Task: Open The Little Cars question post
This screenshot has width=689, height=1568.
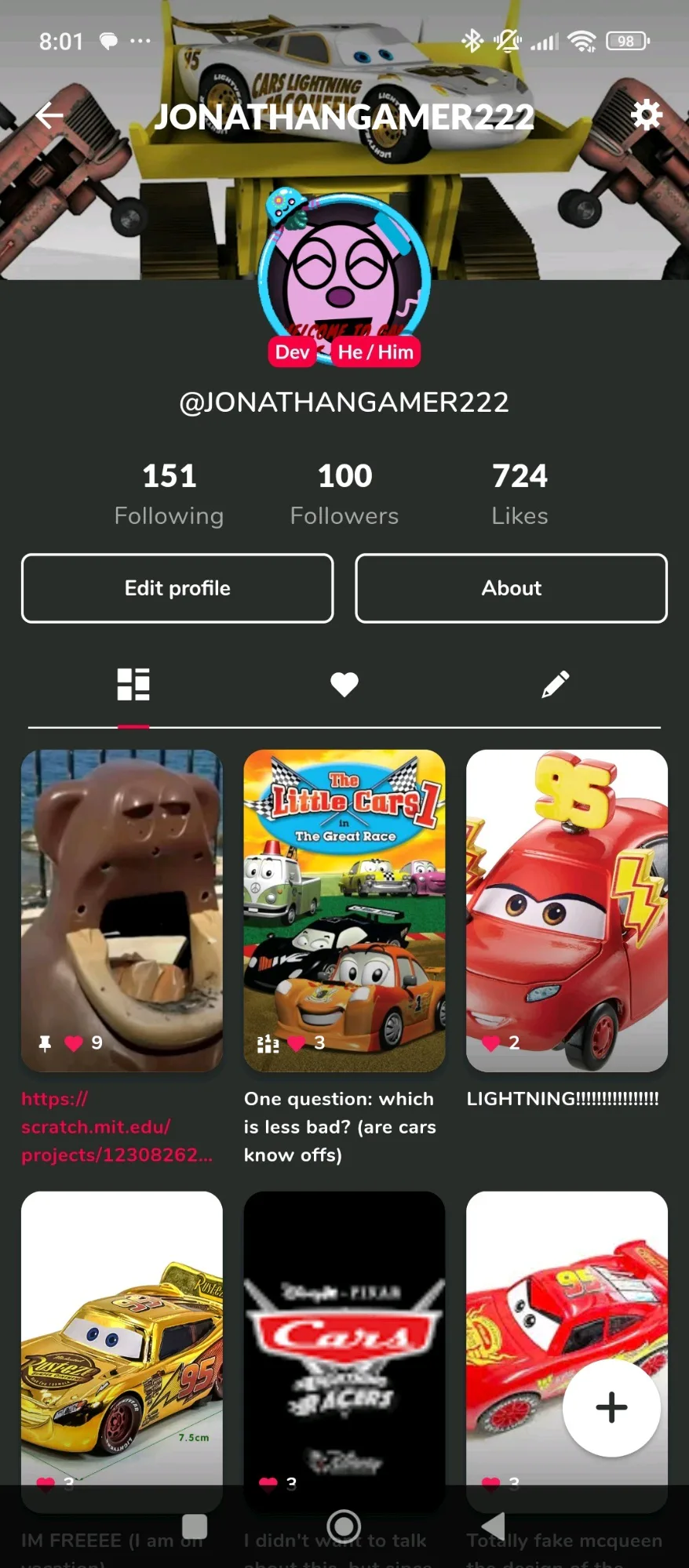Action: pos(344,910)
